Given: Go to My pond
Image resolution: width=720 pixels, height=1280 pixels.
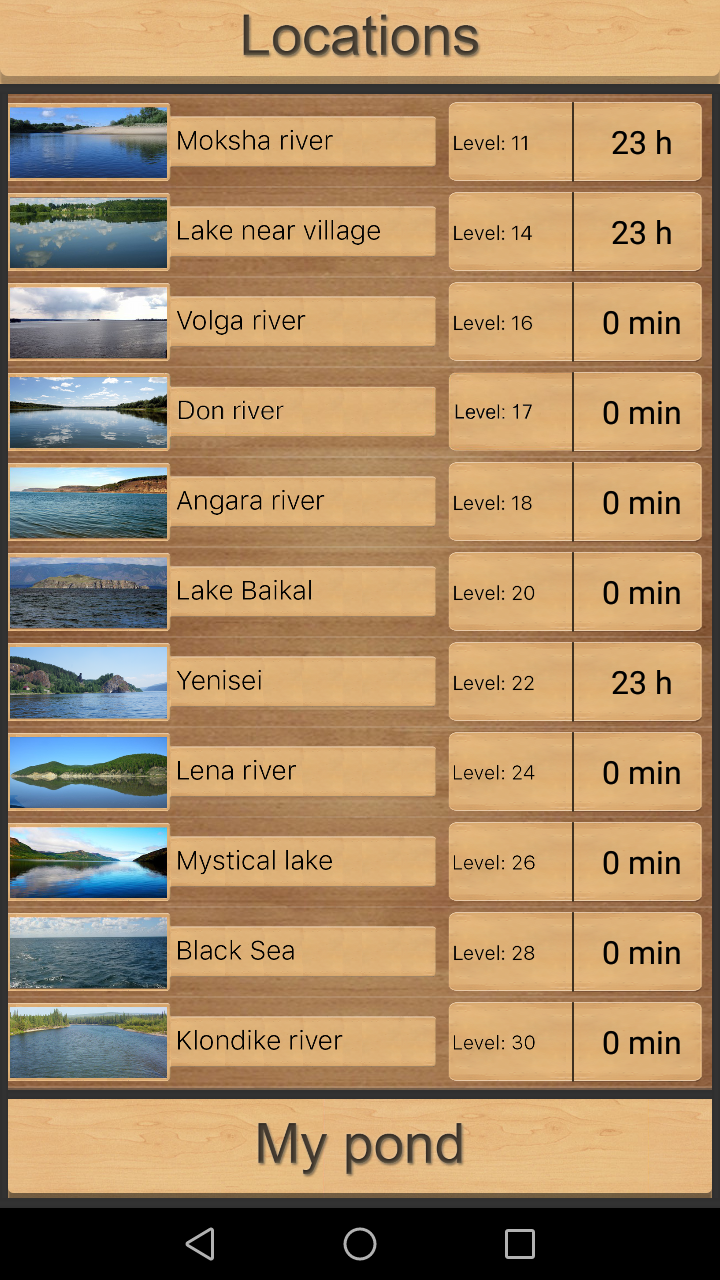Looking at the screenshot, I should click(360, 1147).
